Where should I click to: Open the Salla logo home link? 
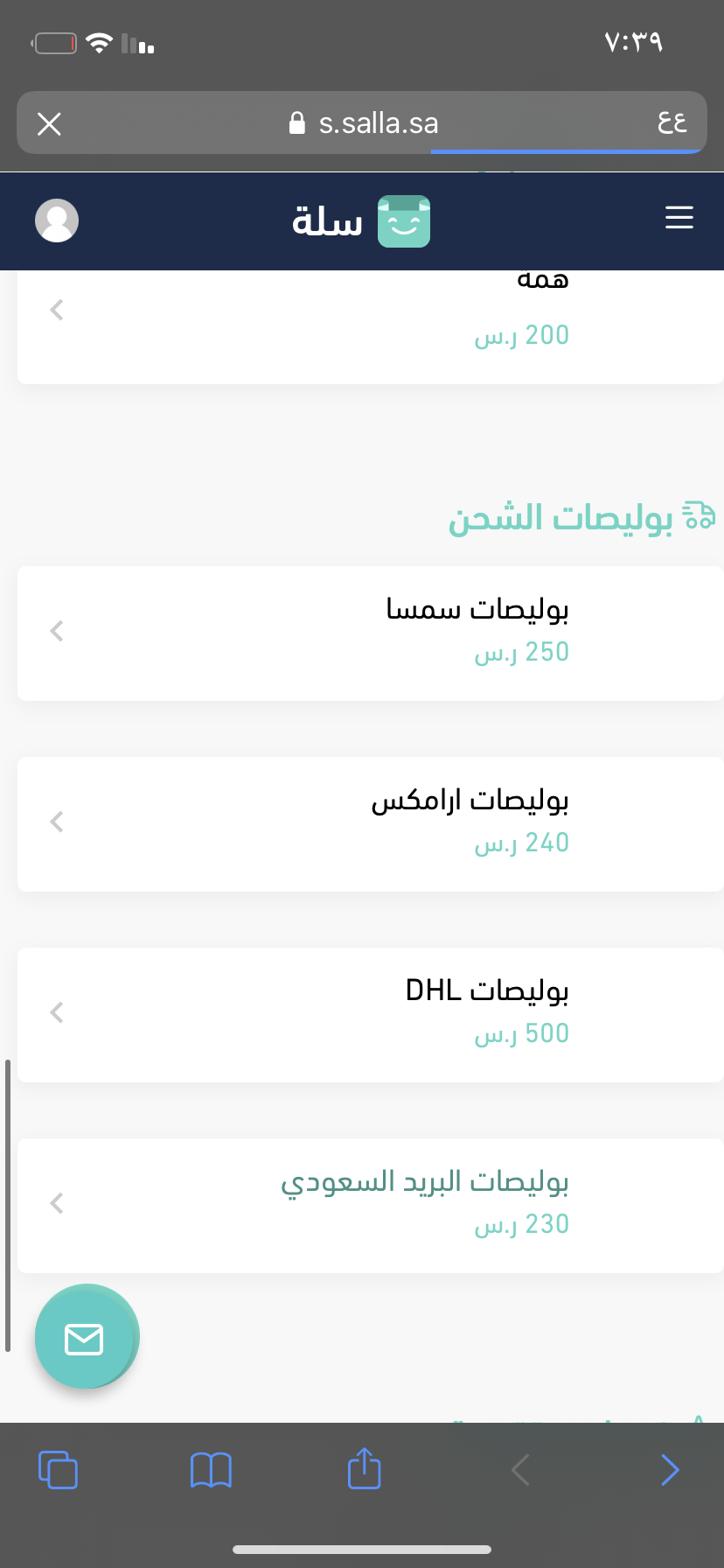(361, 221)
